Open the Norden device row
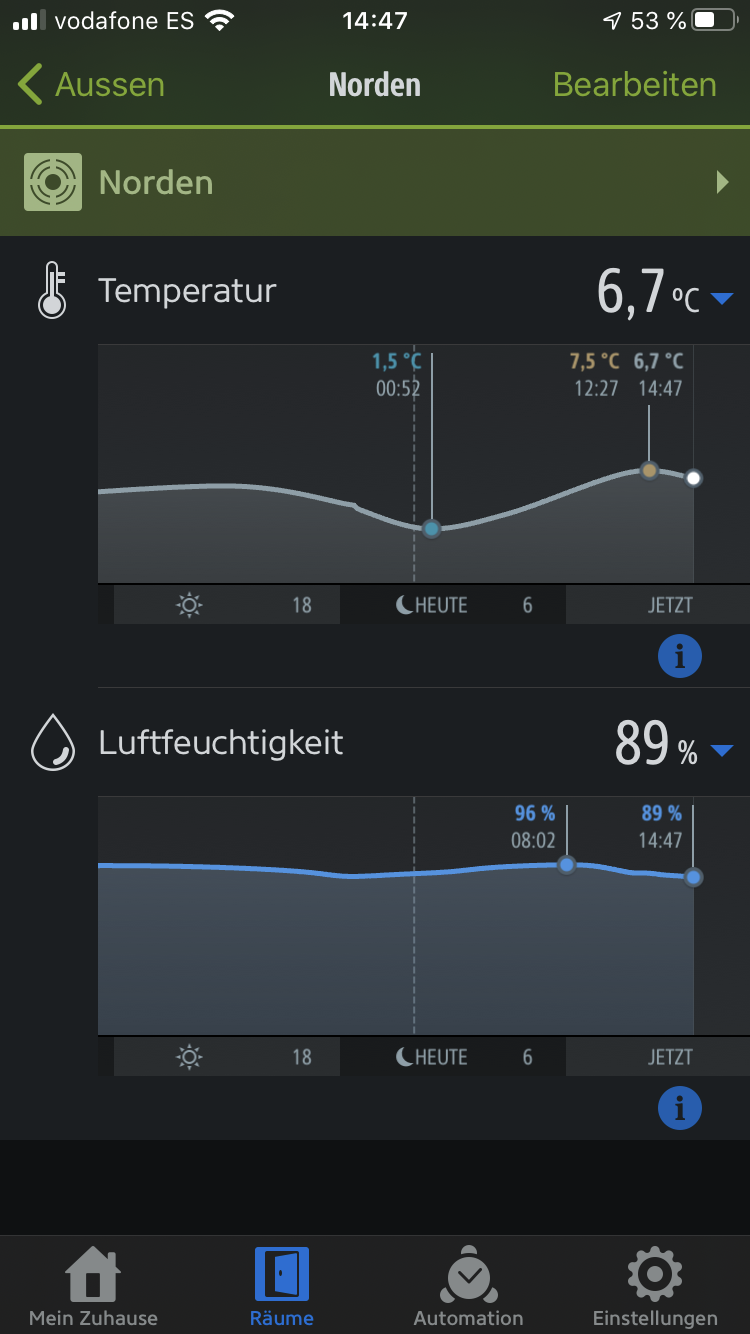 coord(375,182)
